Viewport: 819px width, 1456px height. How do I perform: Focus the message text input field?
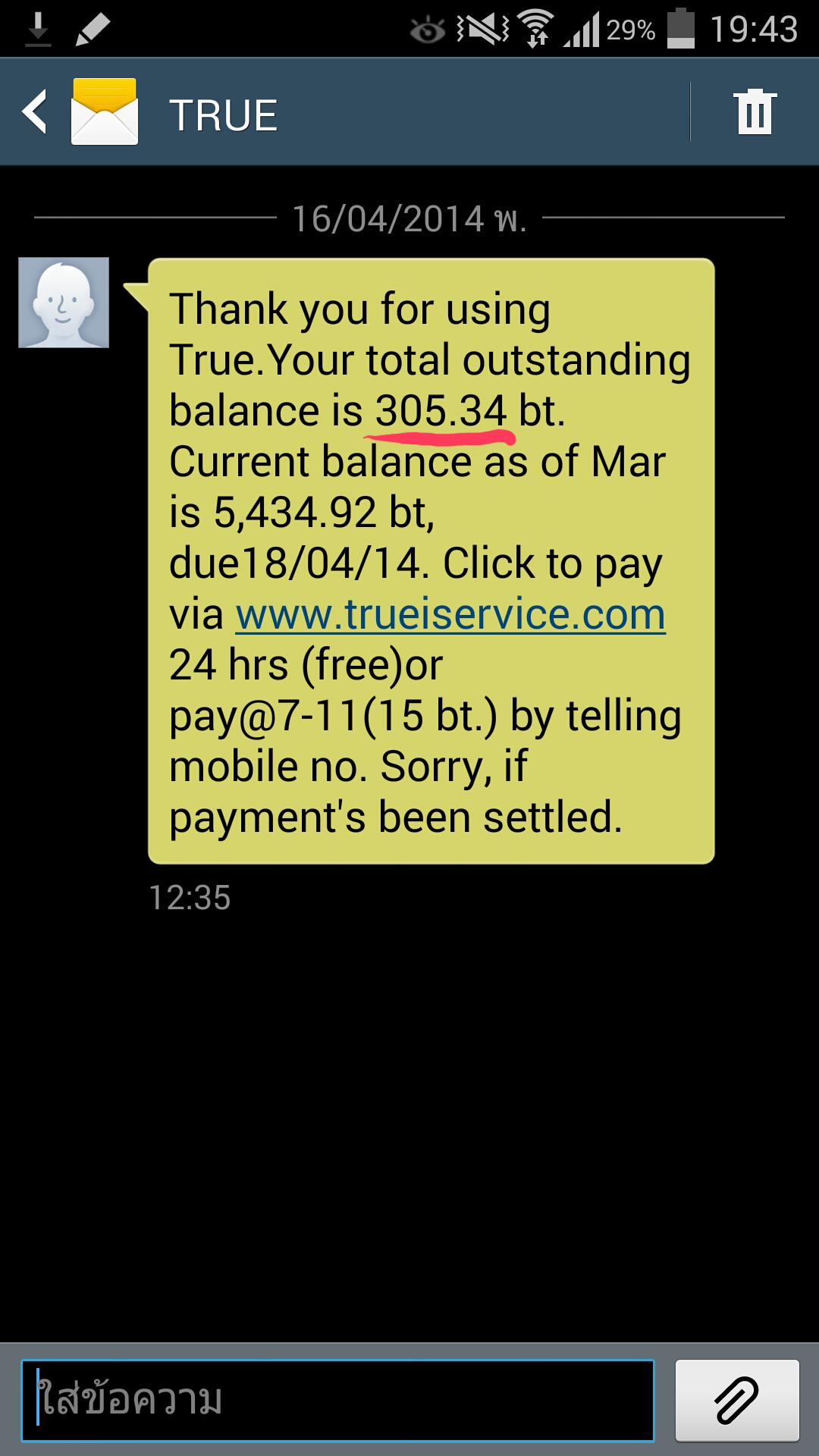click(337, 1400)
